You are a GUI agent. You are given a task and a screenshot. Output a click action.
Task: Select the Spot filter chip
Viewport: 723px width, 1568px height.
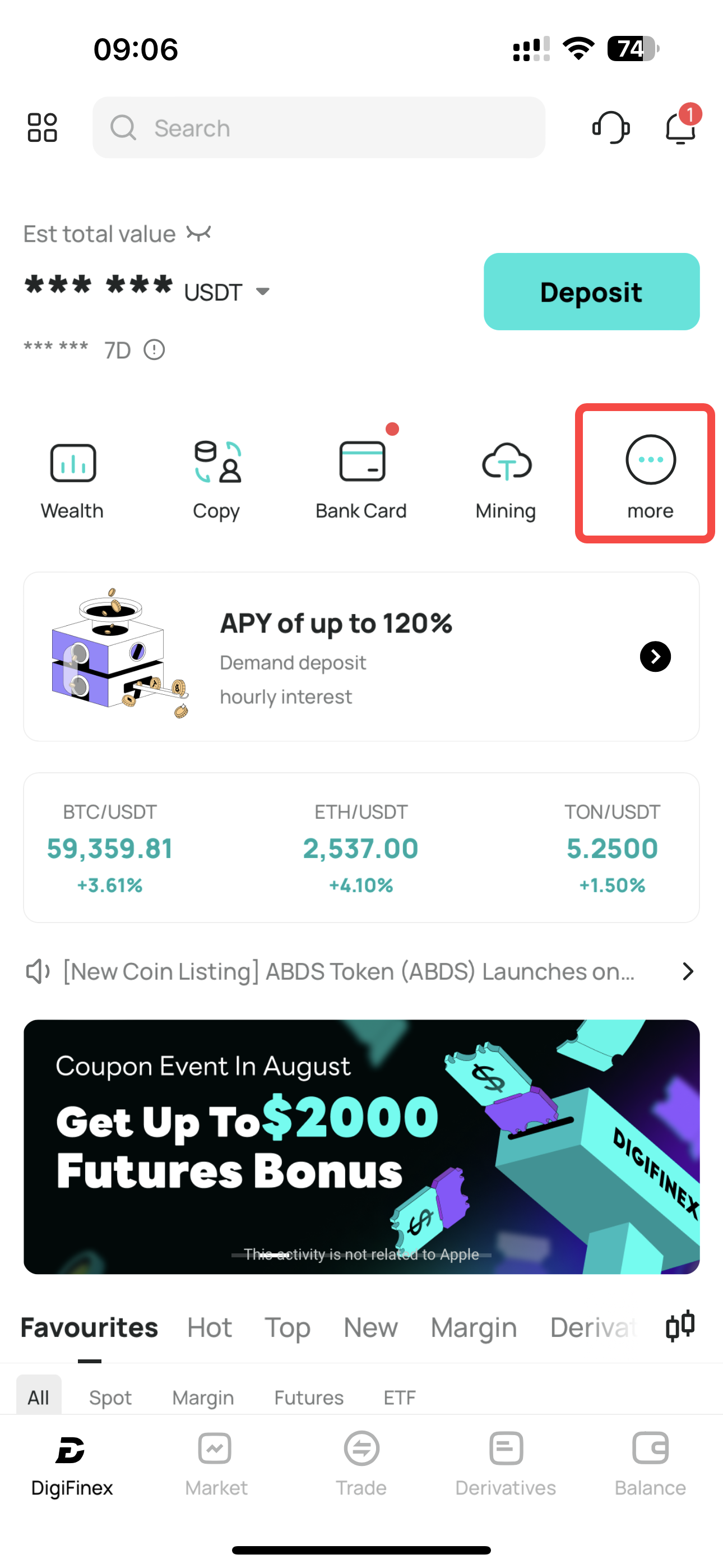click(110, 1398)
